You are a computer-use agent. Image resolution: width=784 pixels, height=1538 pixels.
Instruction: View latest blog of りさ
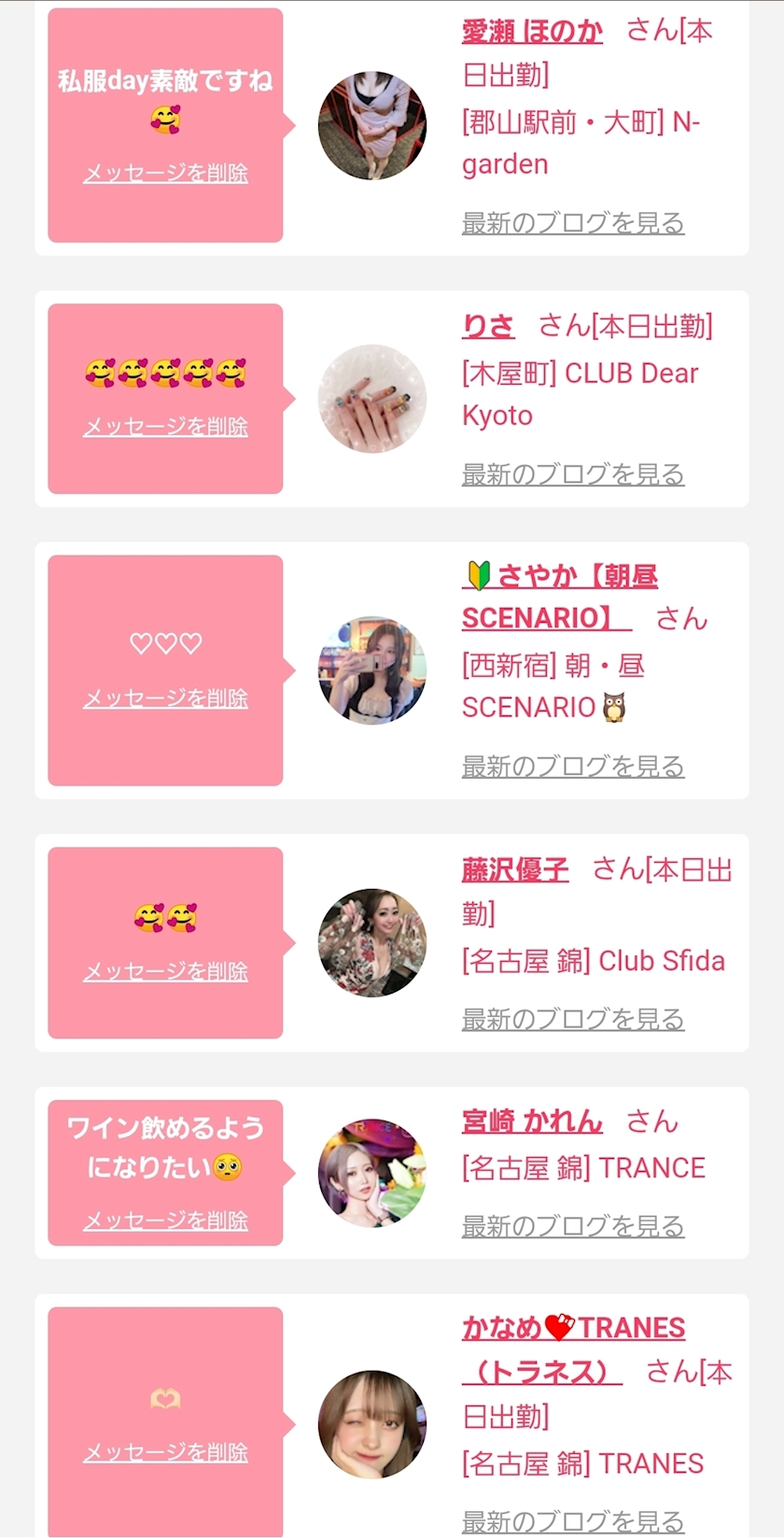tap(573, 474)
